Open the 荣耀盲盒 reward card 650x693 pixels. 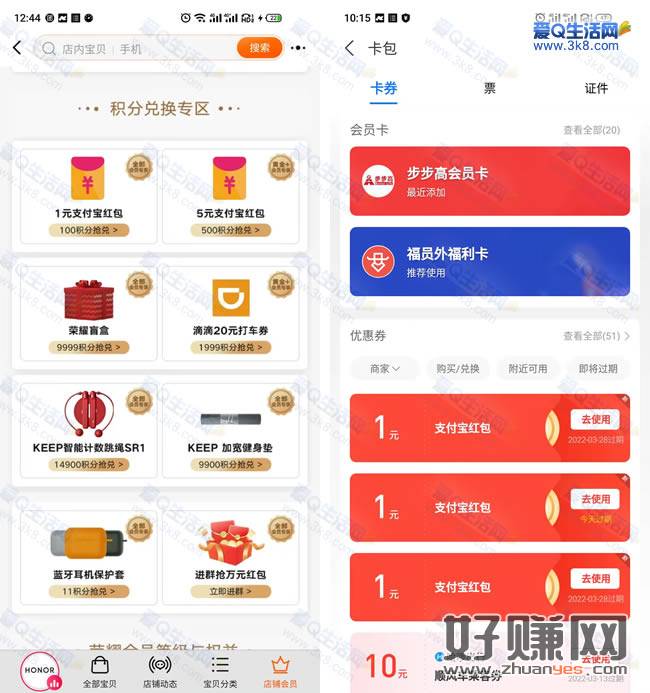89,312
